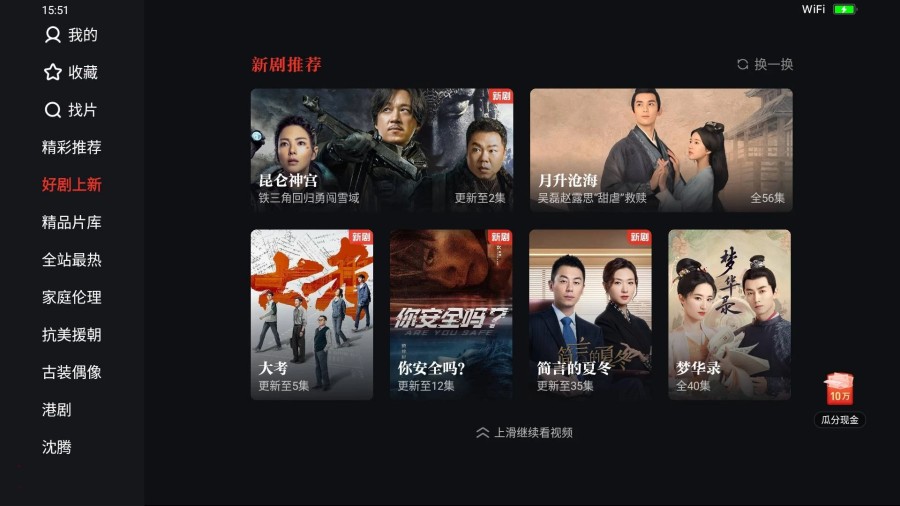Switch to 精彩推荐 category
The image size is (900, 506).
click(72, 147)
